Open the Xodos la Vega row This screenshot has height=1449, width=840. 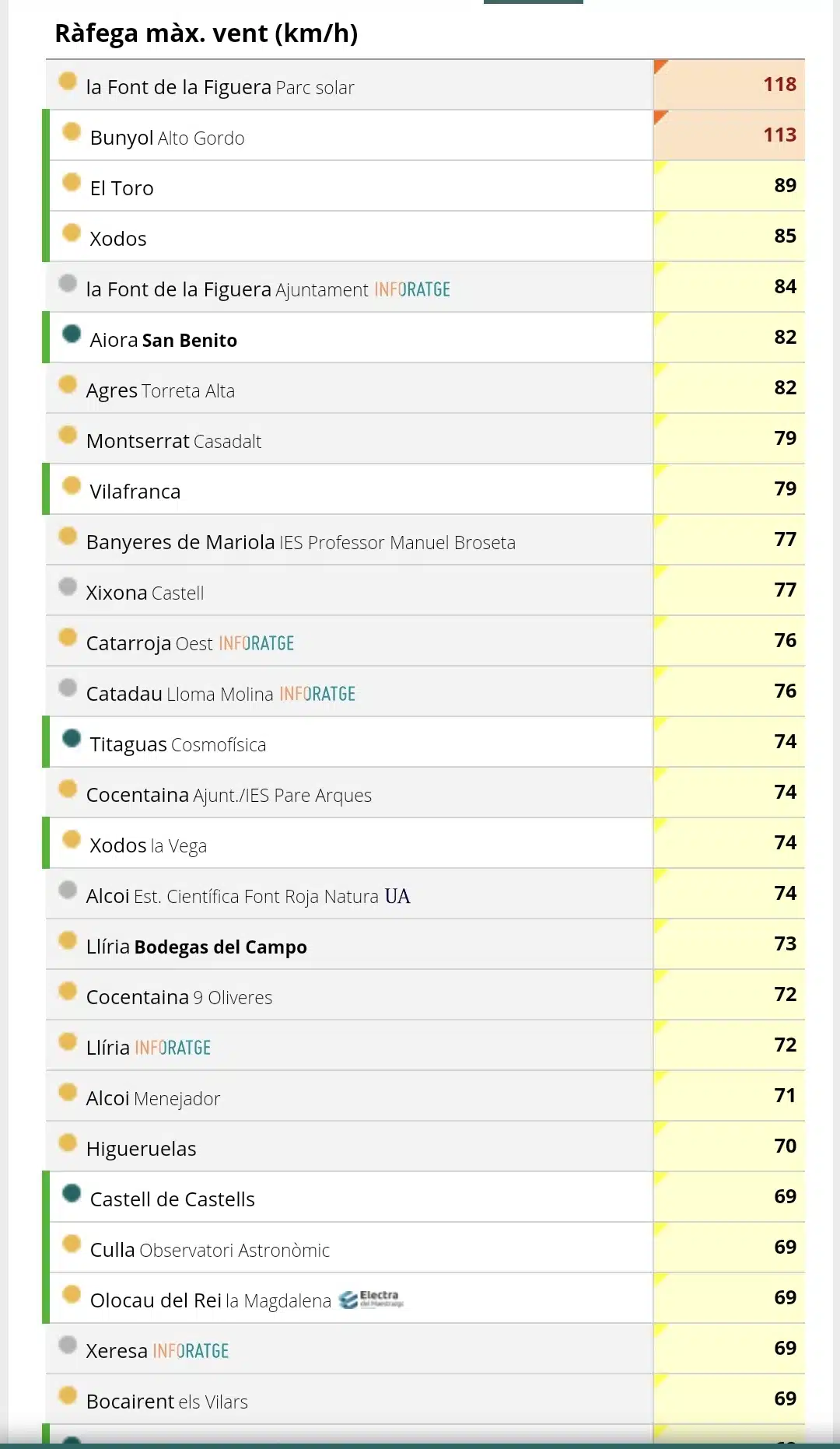coord(425,843)
